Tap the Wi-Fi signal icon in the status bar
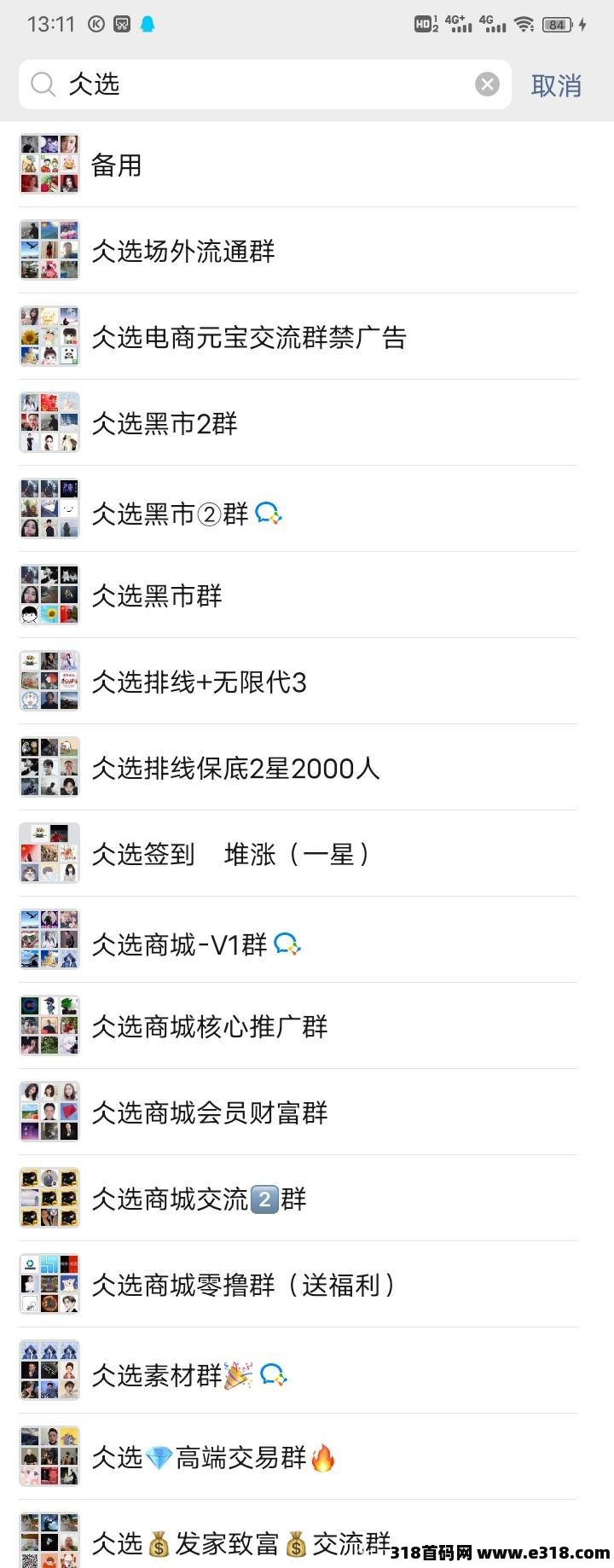Screen dimensions: 614x1568 (521, 25)
